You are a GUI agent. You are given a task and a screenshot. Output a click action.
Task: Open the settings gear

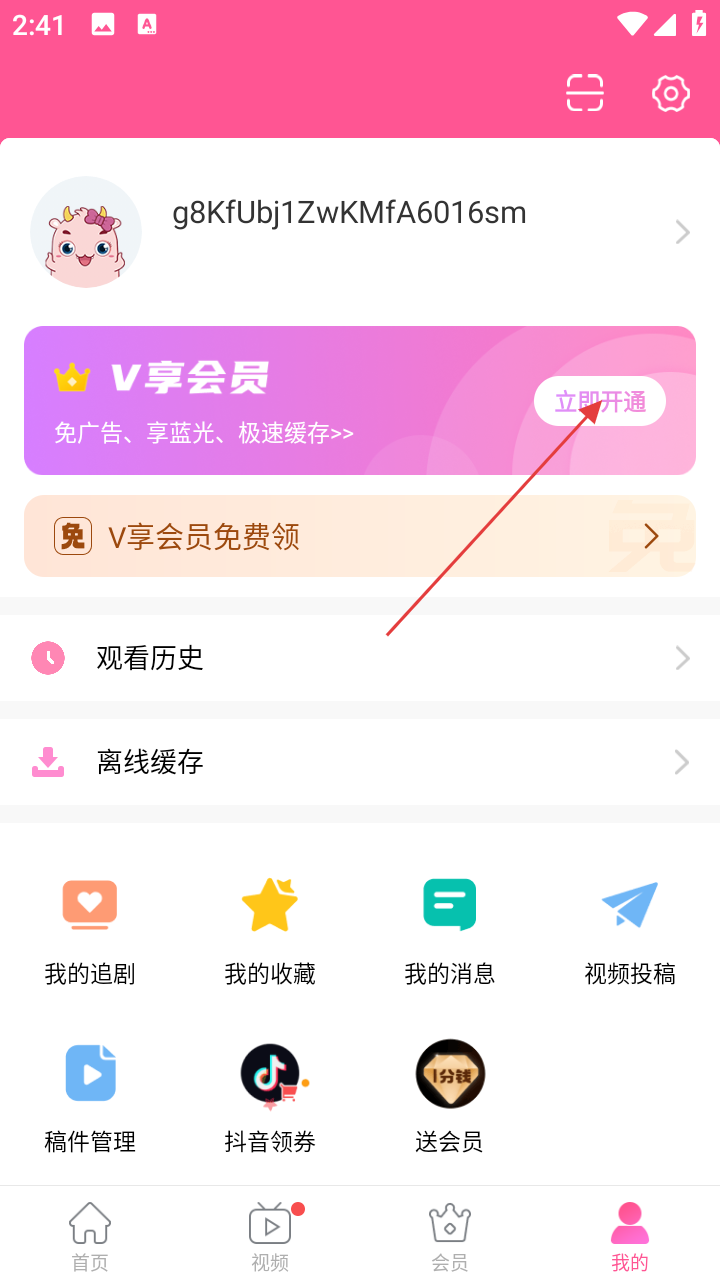(x=670, y=94)
